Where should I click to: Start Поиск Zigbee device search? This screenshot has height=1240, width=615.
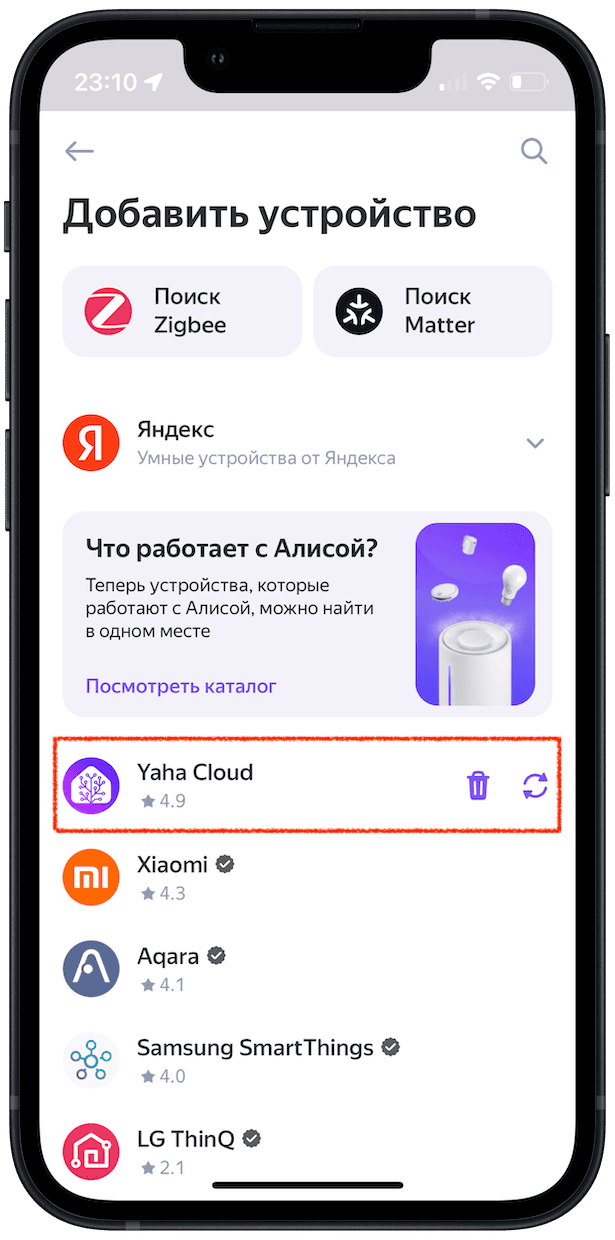pyautogui.click(x=182, y=310)
